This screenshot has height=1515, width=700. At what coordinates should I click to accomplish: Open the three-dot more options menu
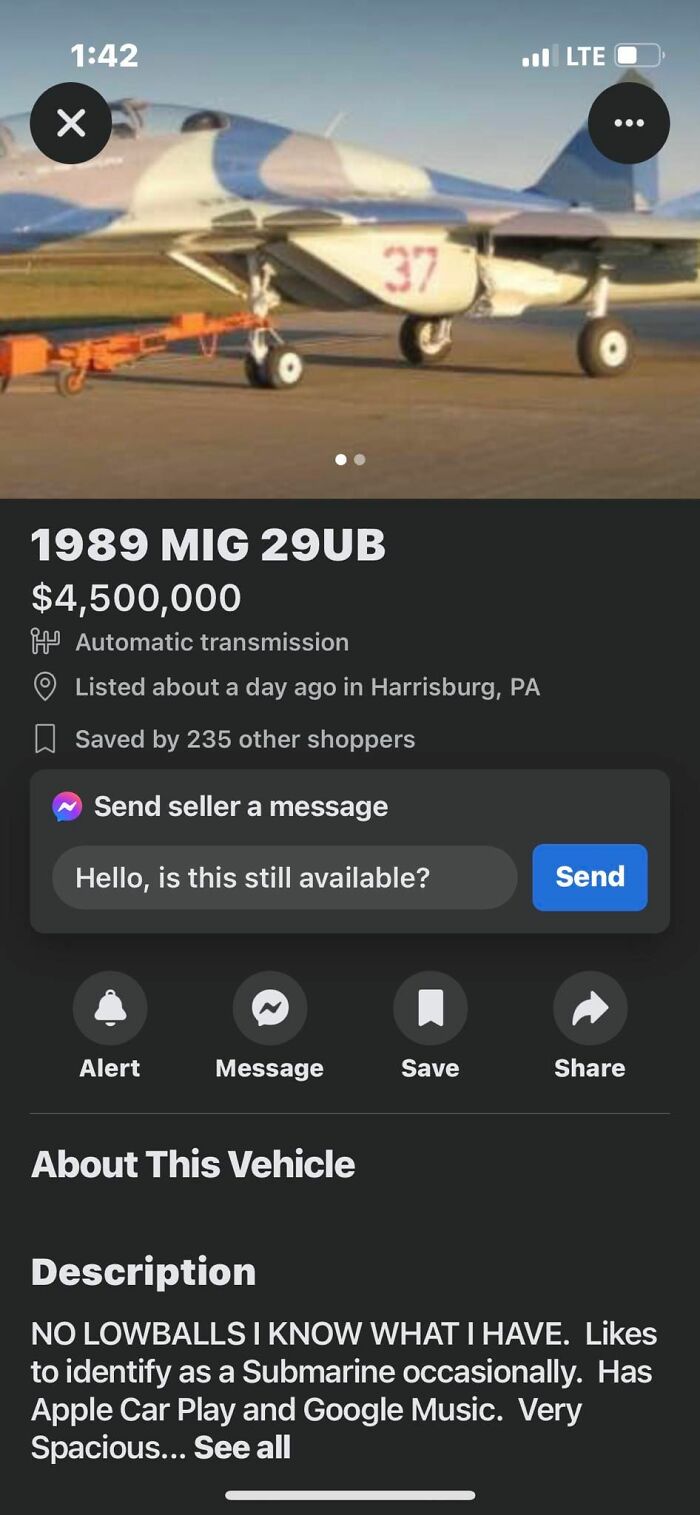(x=628, y=123)
